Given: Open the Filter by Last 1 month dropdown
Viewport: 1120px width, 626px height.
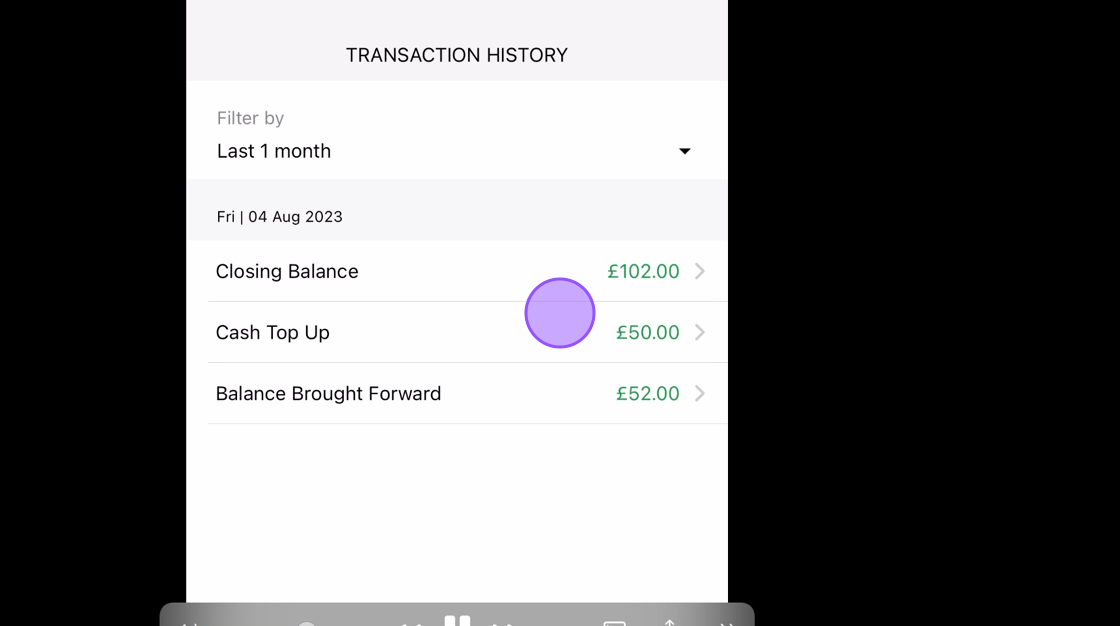Looking at the screenshot, I should point(456,150).
